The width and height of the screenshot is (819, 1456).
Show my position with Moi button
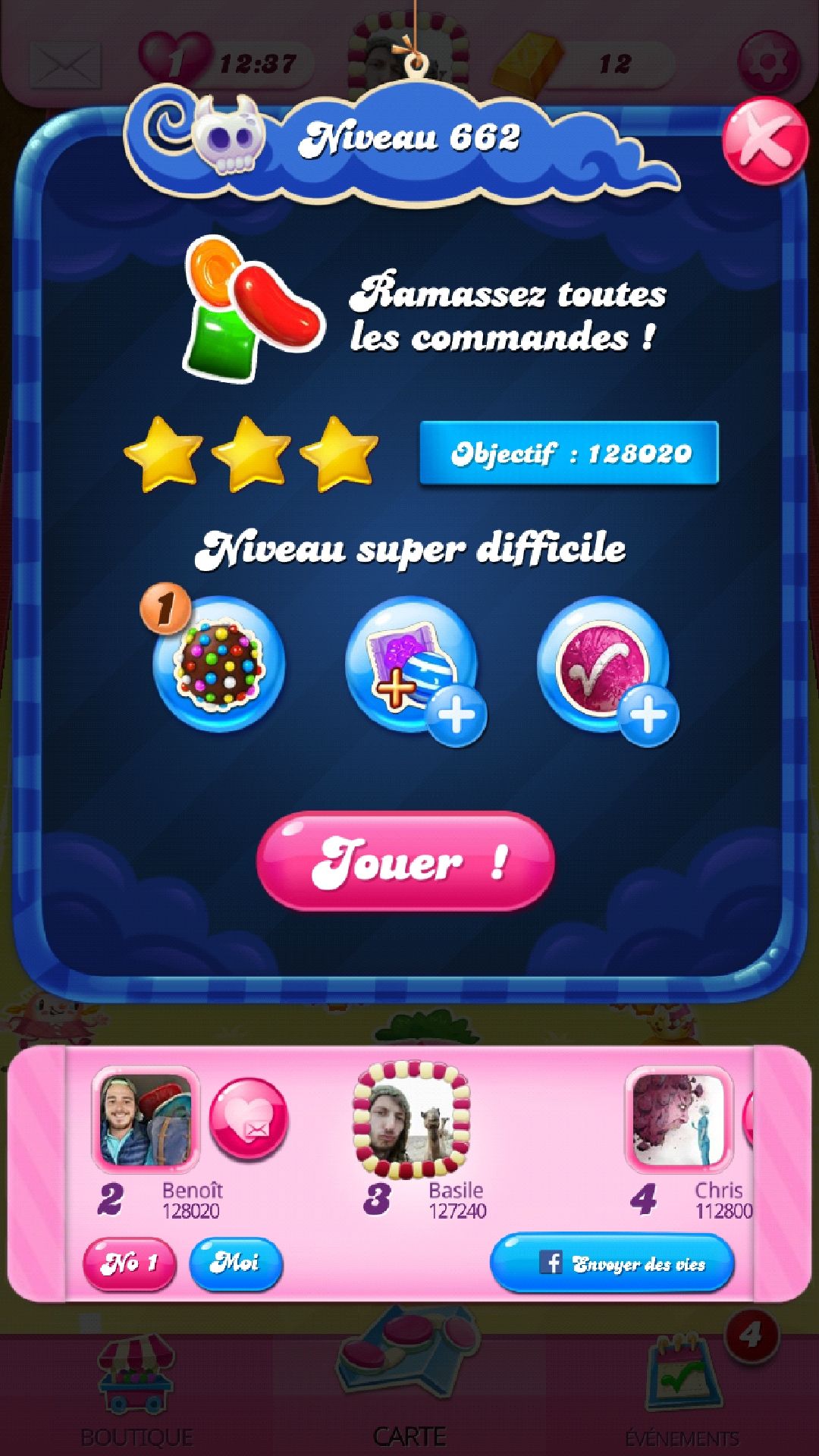pyautogui.click(x=236, y=1263)
